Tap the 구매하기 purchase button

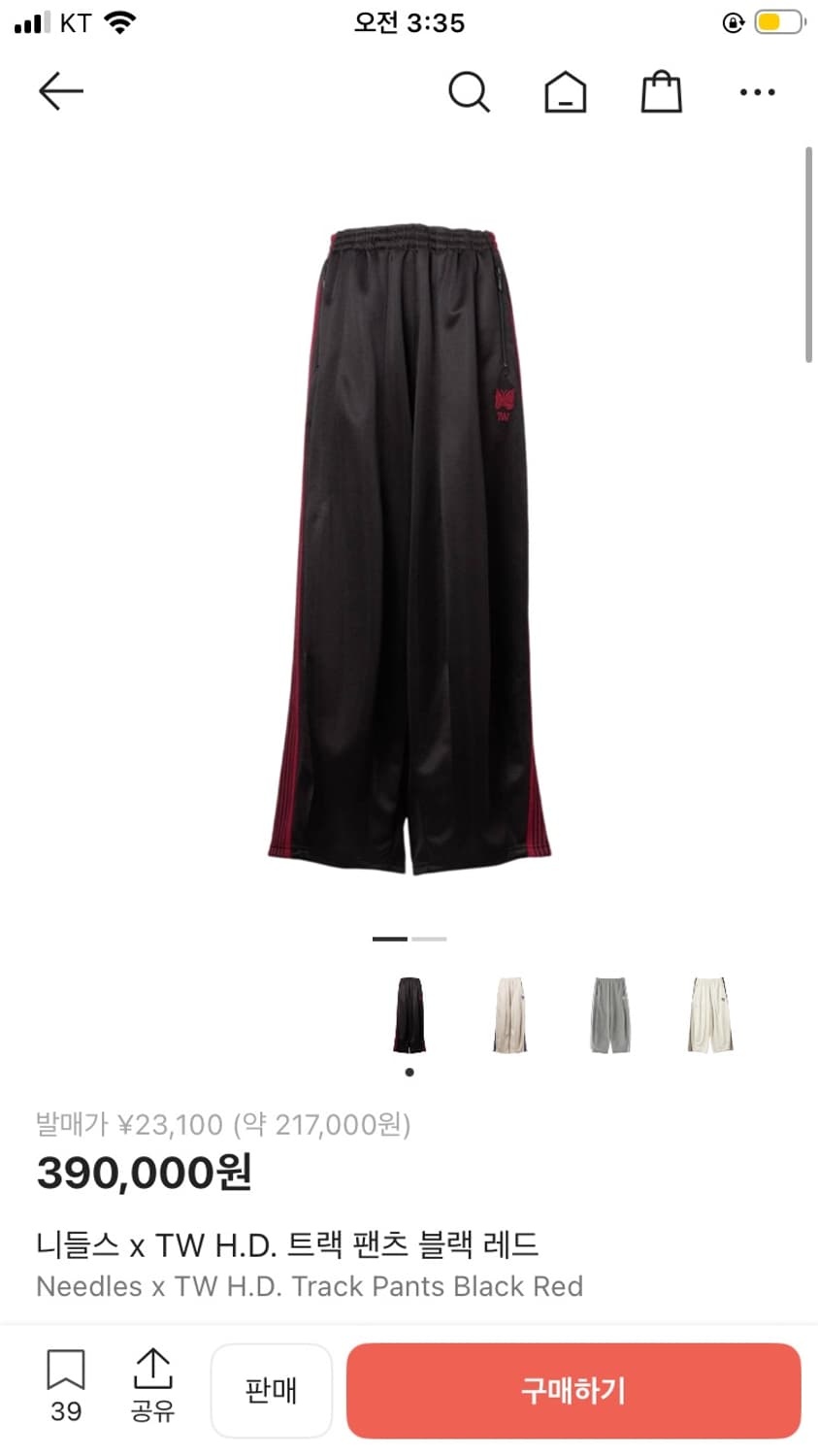[573, 1390]
